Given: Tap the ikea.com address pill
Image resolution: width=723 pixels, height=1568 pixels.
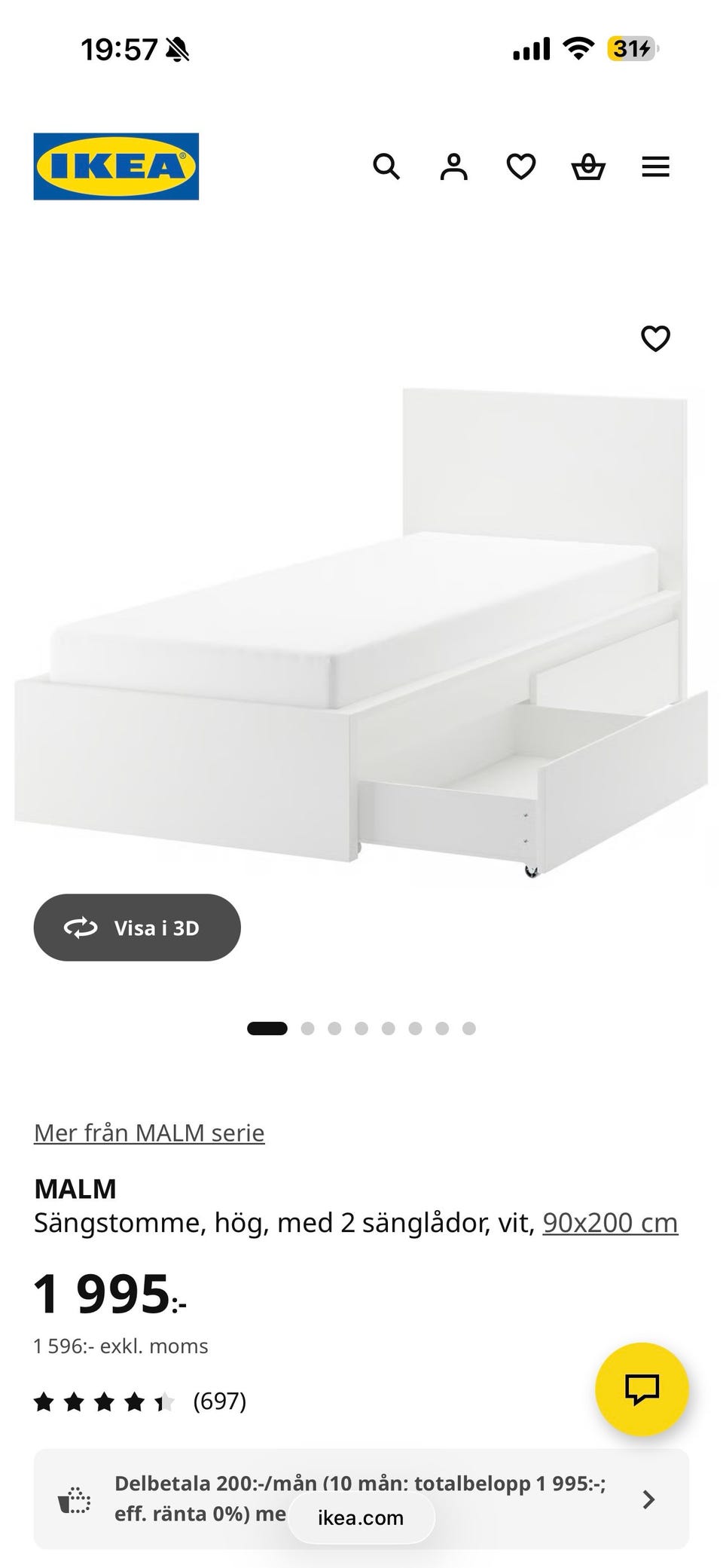Looking at the screenshot, I should [361, 1518].
